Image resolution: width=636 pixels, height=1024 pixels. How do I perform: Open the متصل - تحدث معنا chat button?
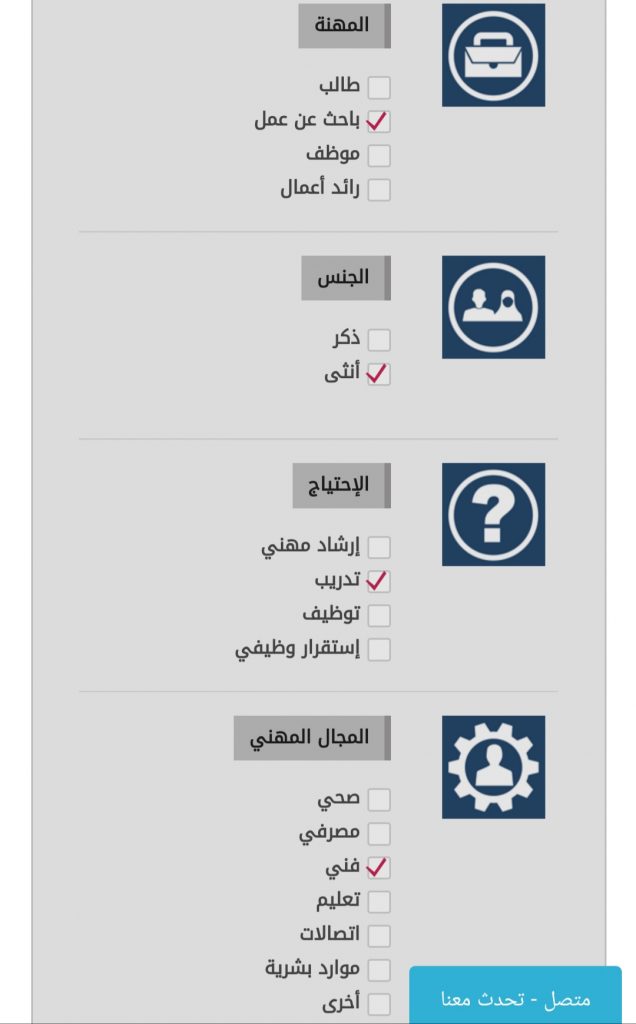point(515,997)
